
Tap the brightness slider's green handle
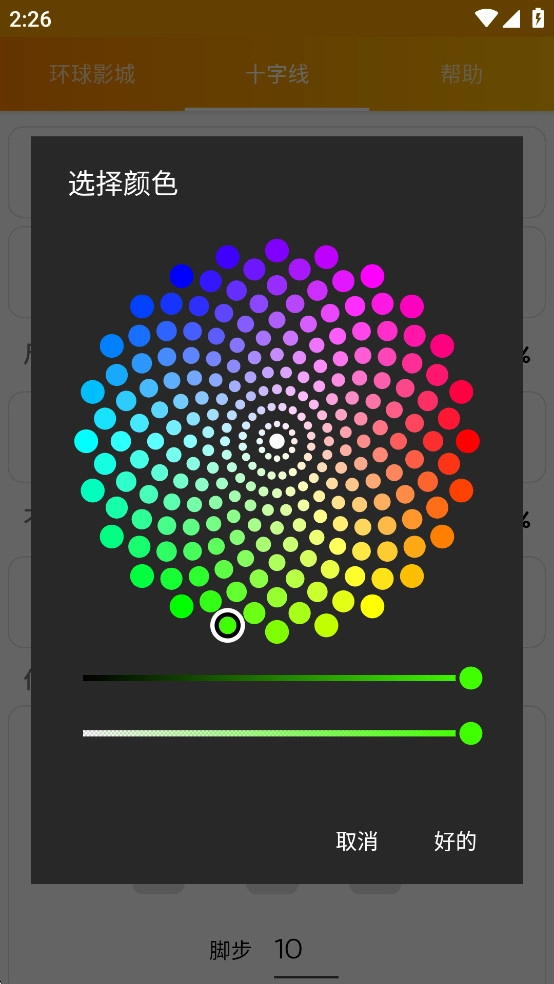click(x=471, y=678)
